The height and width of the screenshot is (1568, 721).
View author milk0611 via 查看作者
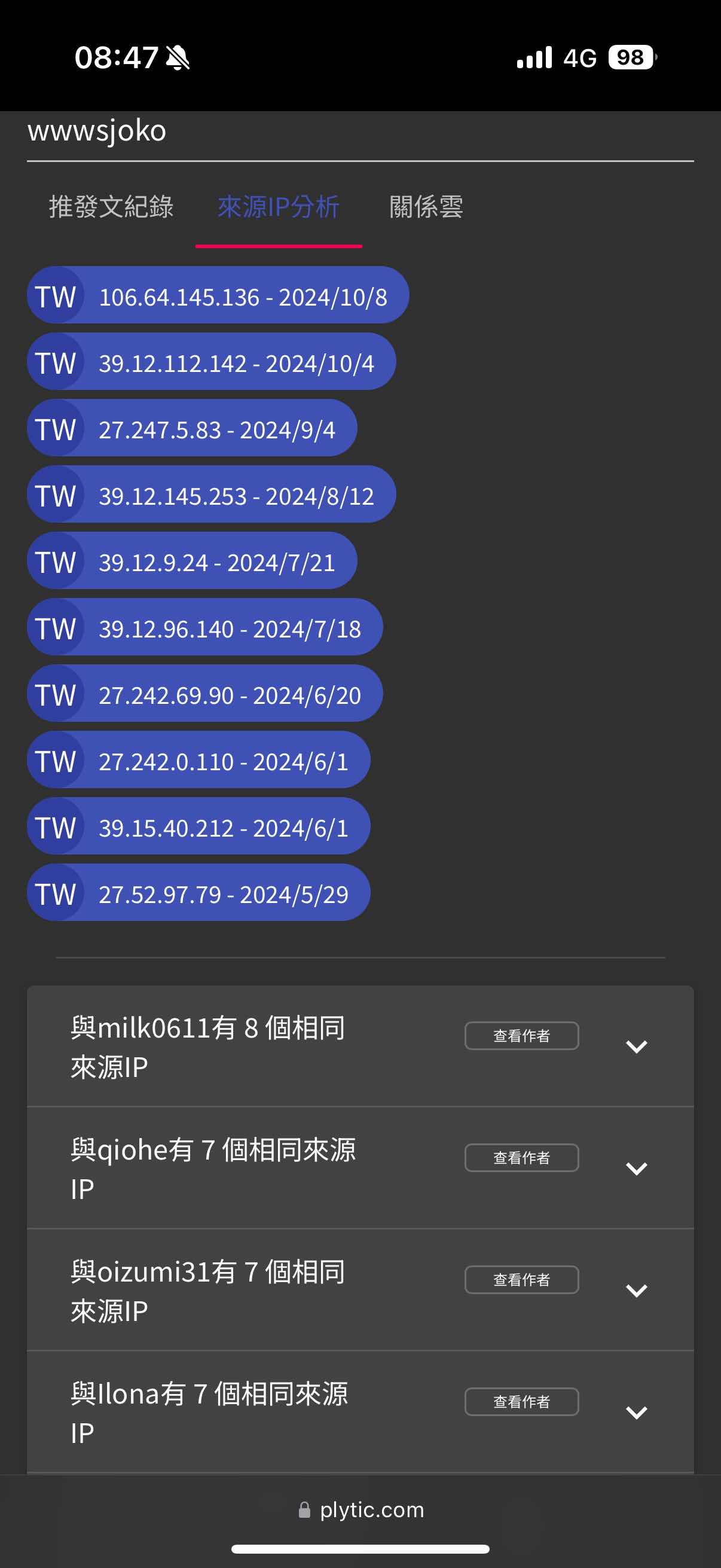click(x=521, y=1035)
